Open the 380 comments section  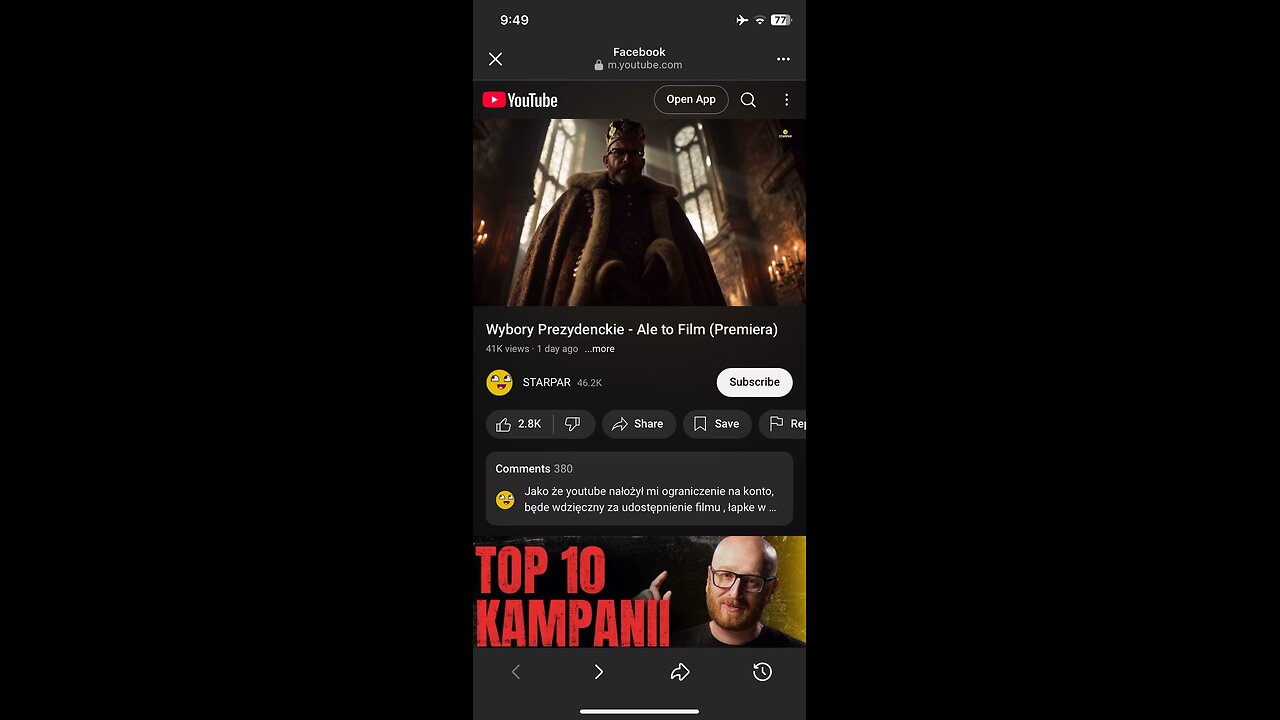(x=639, y=488)
